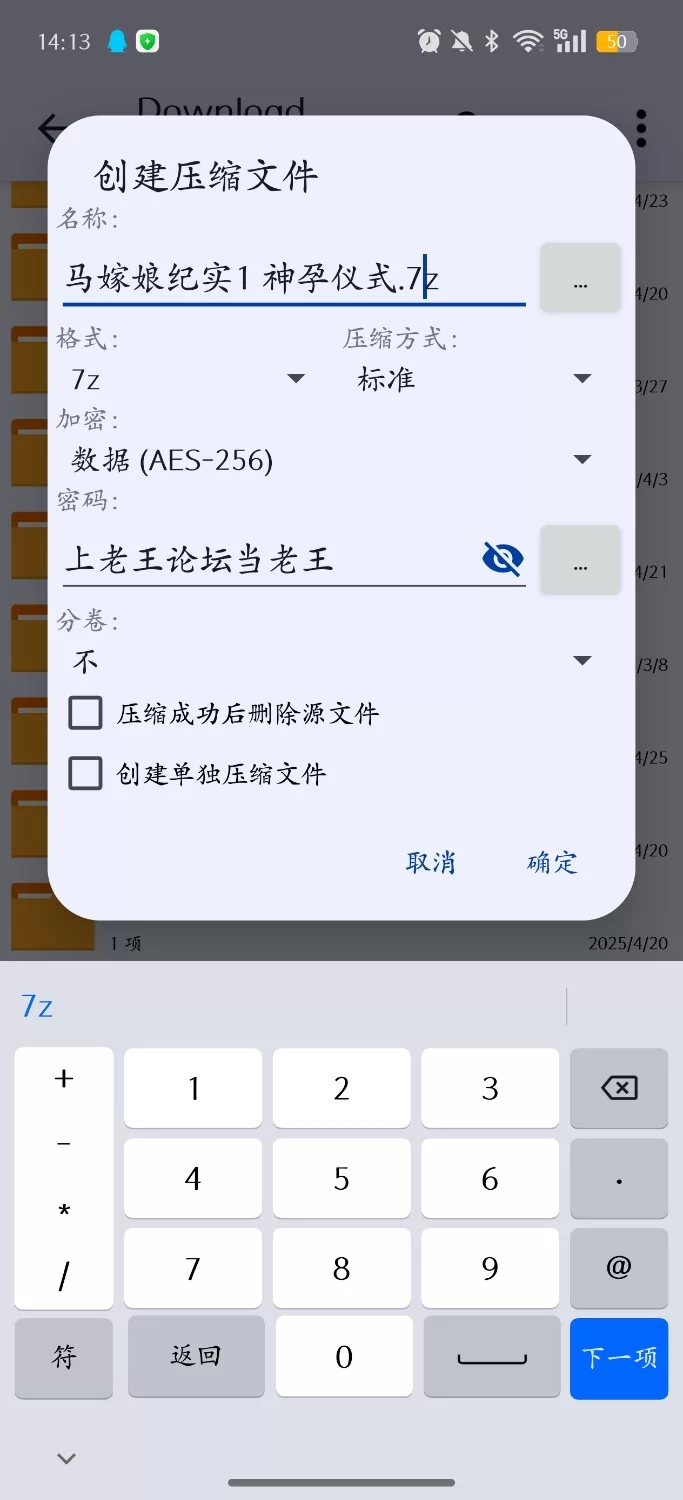
Task: Tap the 下一项 next key on keyboard
Action: pyautogui.click(x=619, y=1357)
